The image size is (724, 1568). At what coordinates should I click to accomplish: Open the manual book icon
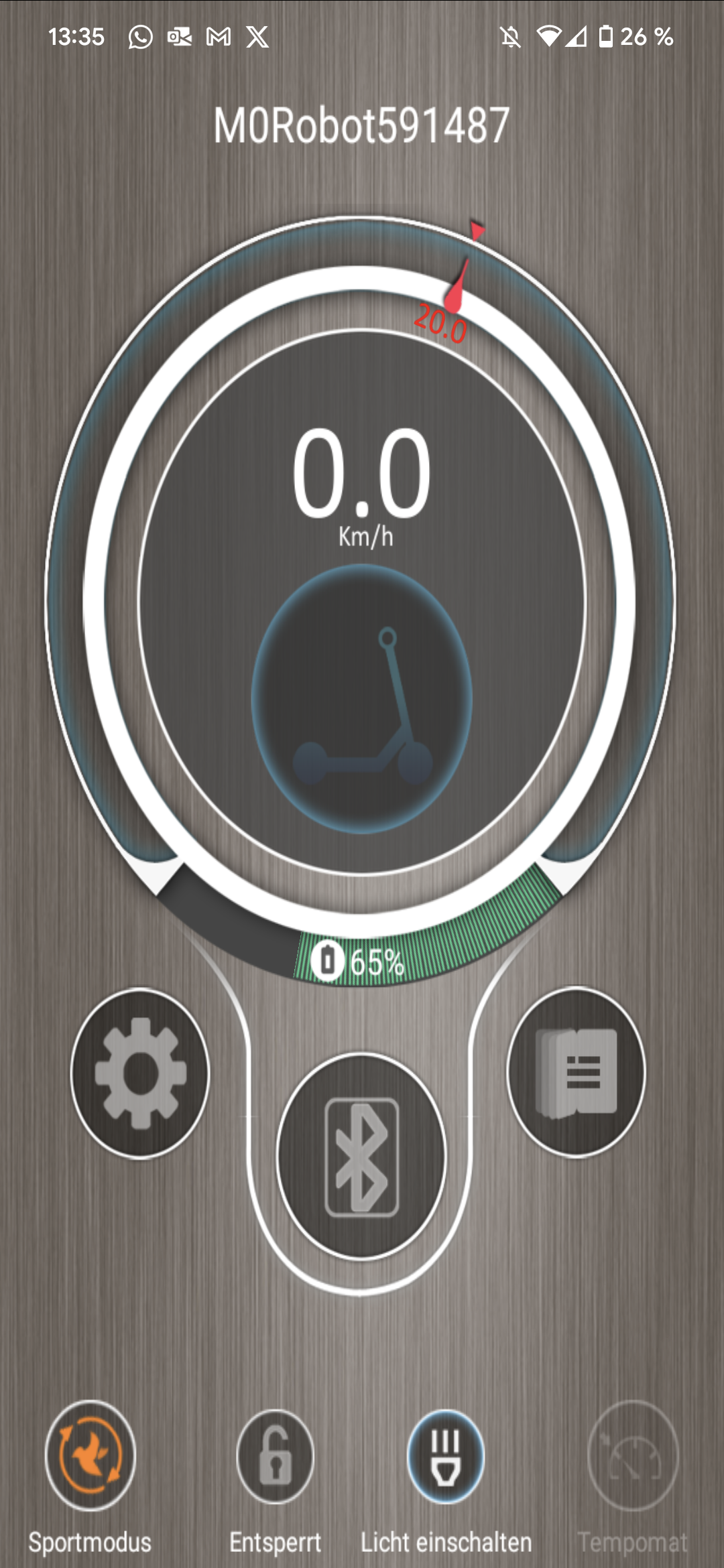(x=577, y=1072)
